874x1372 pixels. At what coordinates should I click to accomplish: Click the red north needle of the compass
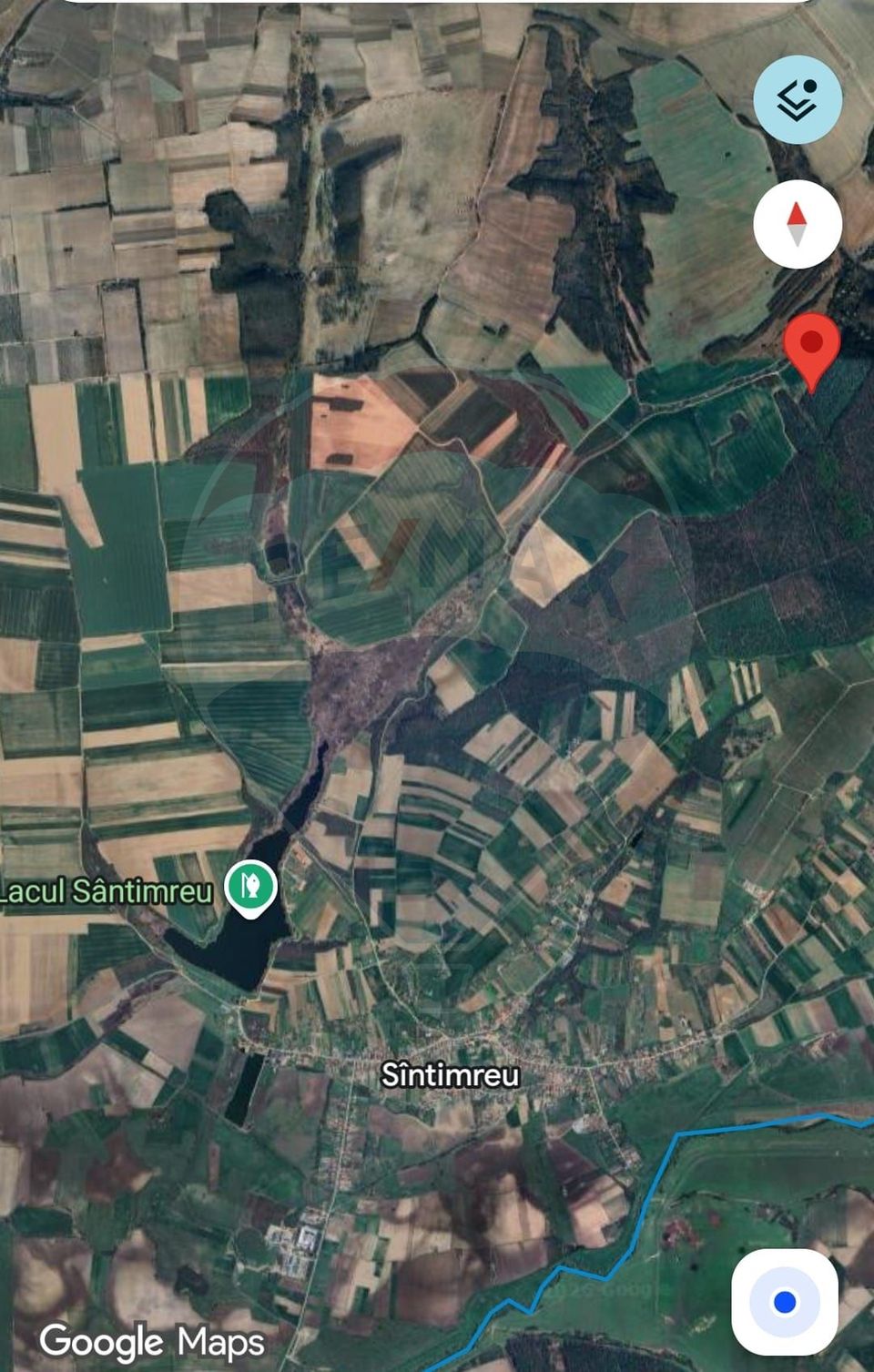tap(797, 217)
